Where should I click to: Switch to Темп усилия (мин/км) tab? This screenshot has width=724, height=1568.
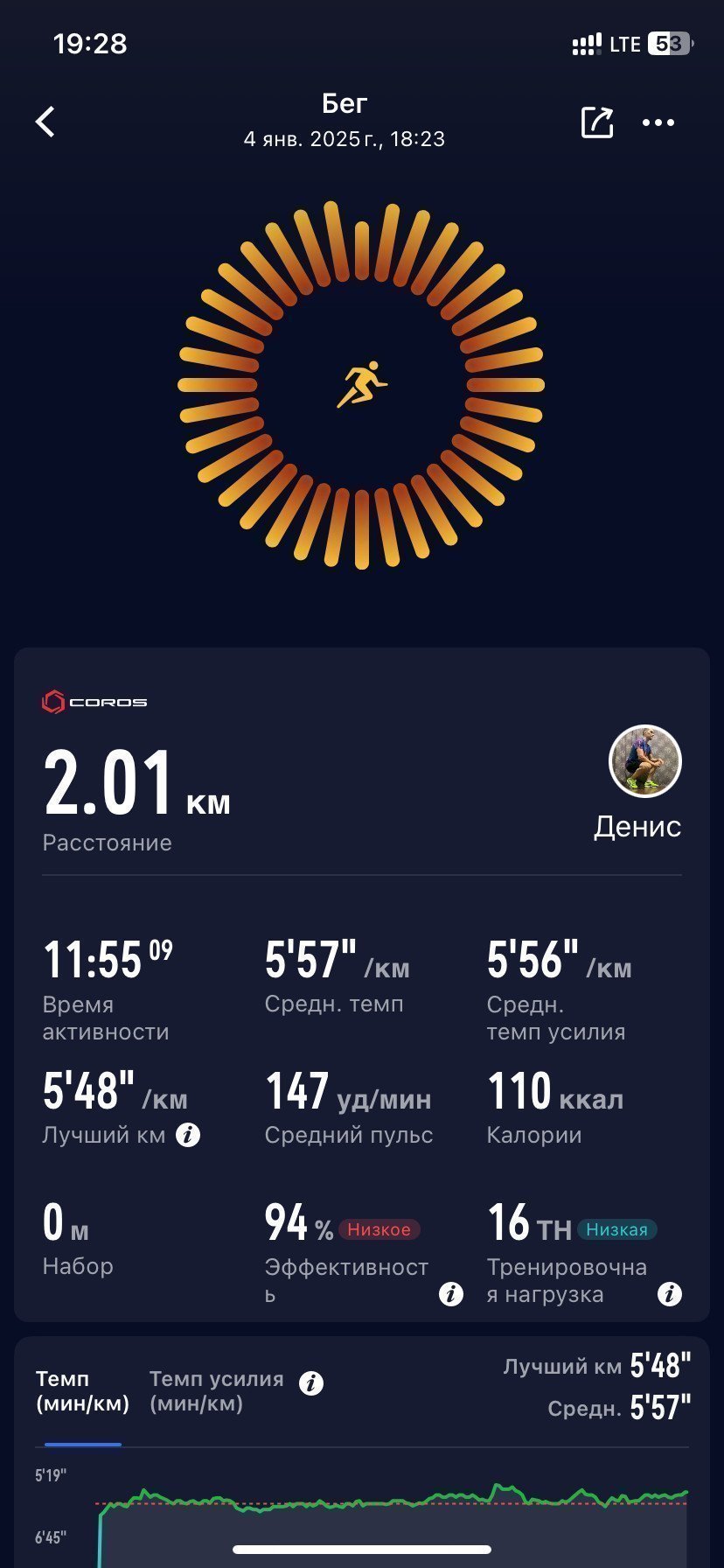[216, 1391]
